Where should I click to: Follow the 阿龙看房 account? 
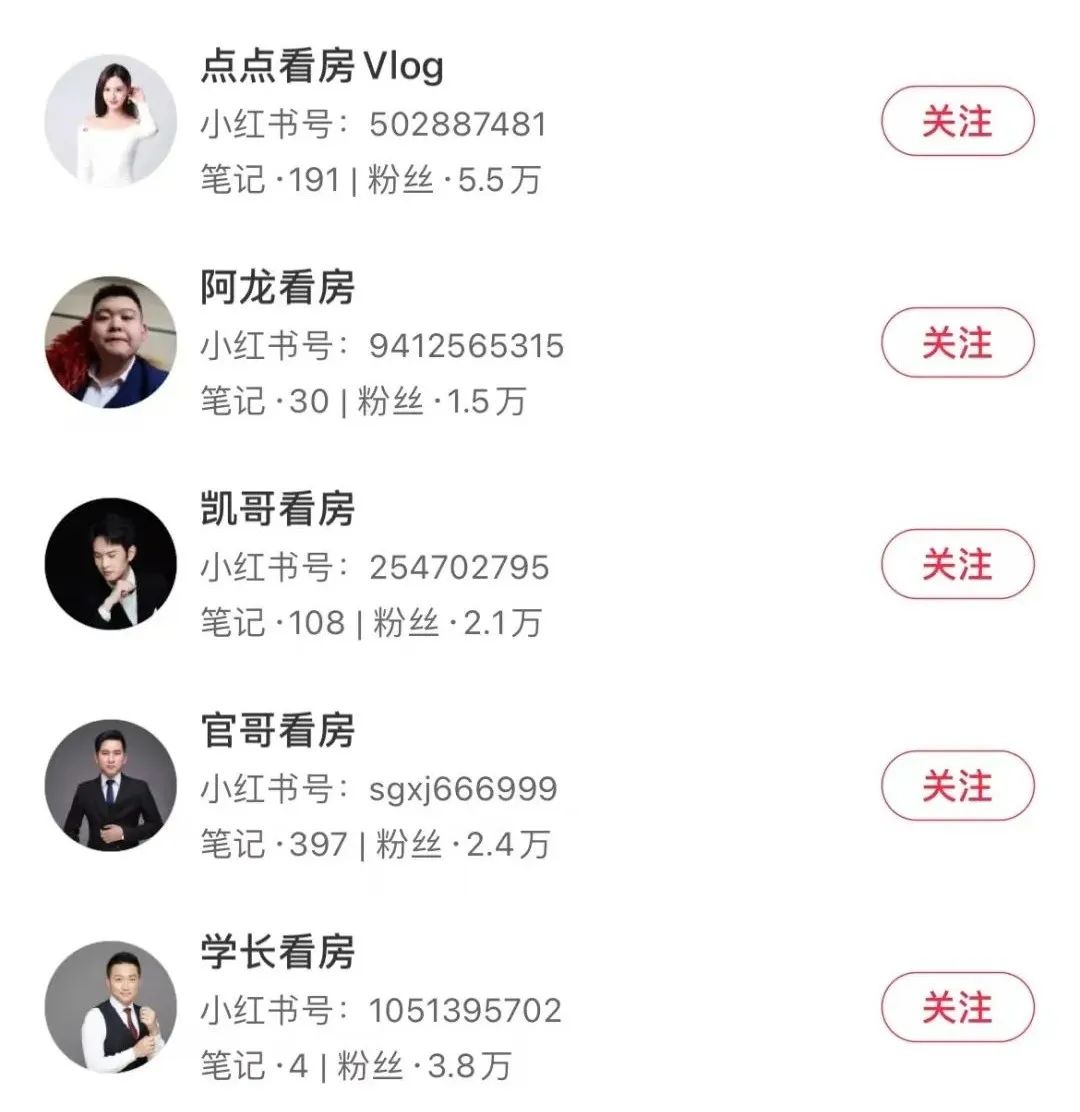click(957, 343)
